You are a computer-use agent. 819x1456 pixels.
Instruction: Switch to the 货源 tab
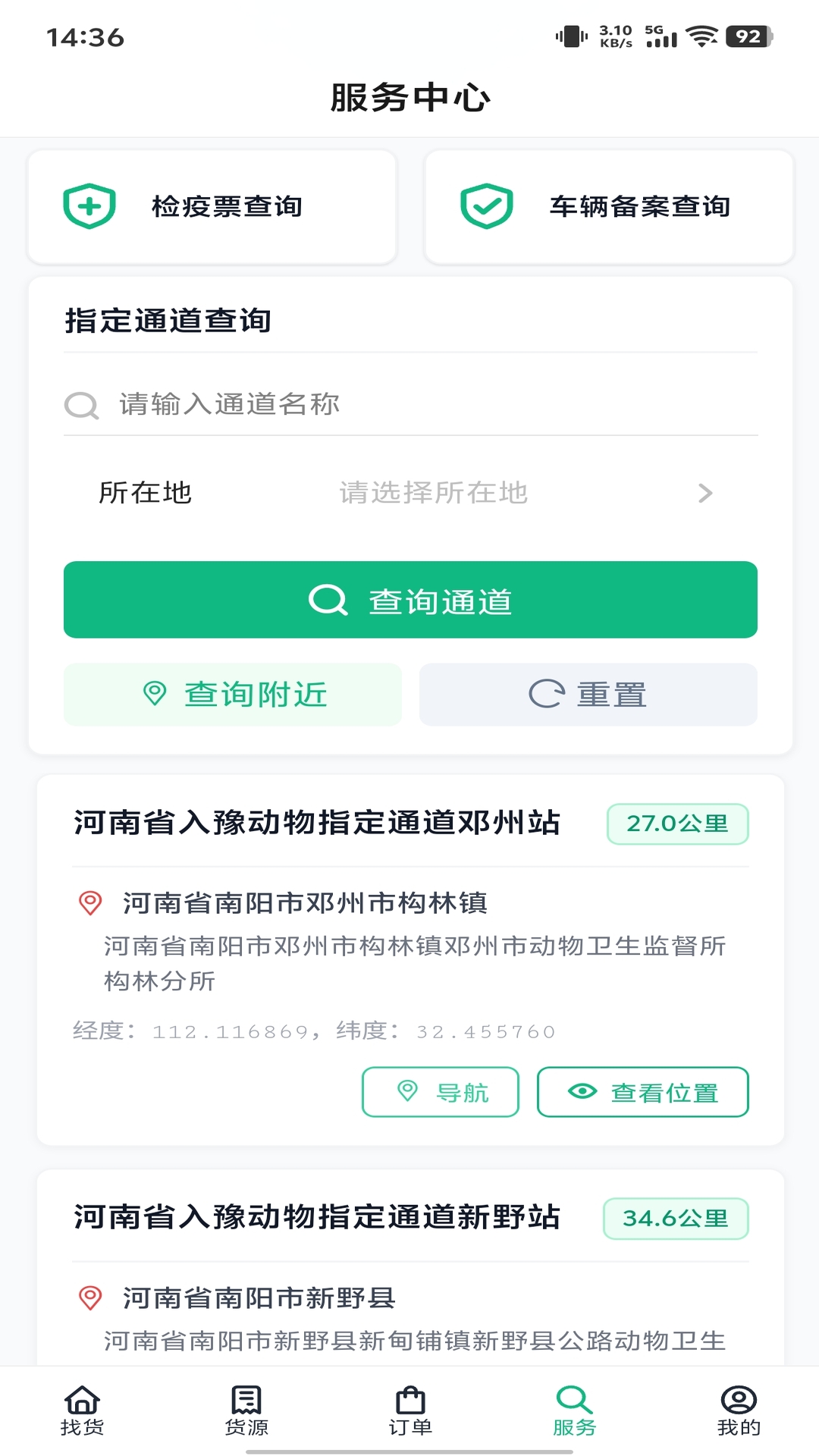pyautogui.click(x=246, y=1412)
